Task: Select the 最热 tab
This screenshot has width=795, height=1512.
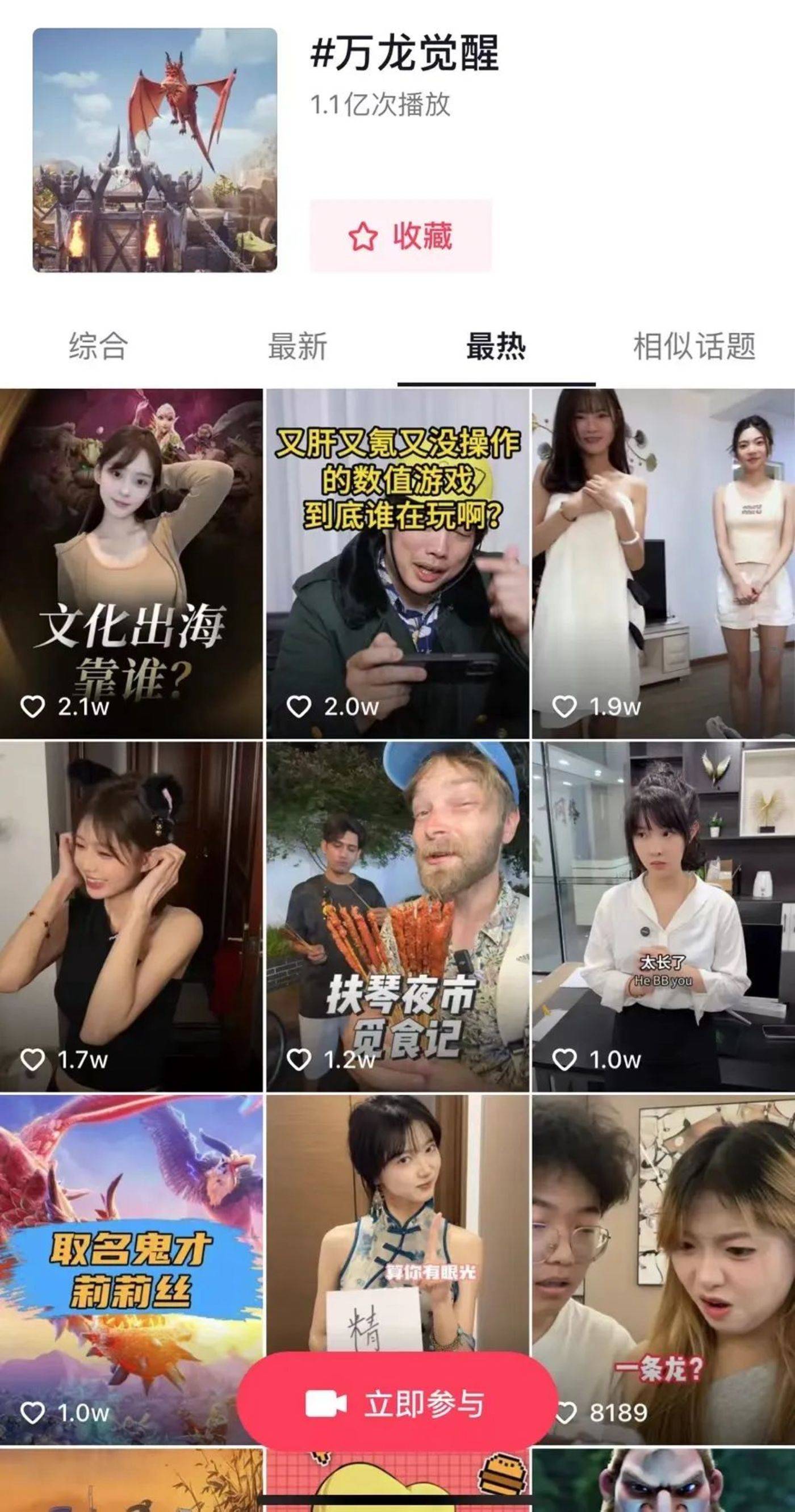Action: pyautogui.click(x=496, y=346)
